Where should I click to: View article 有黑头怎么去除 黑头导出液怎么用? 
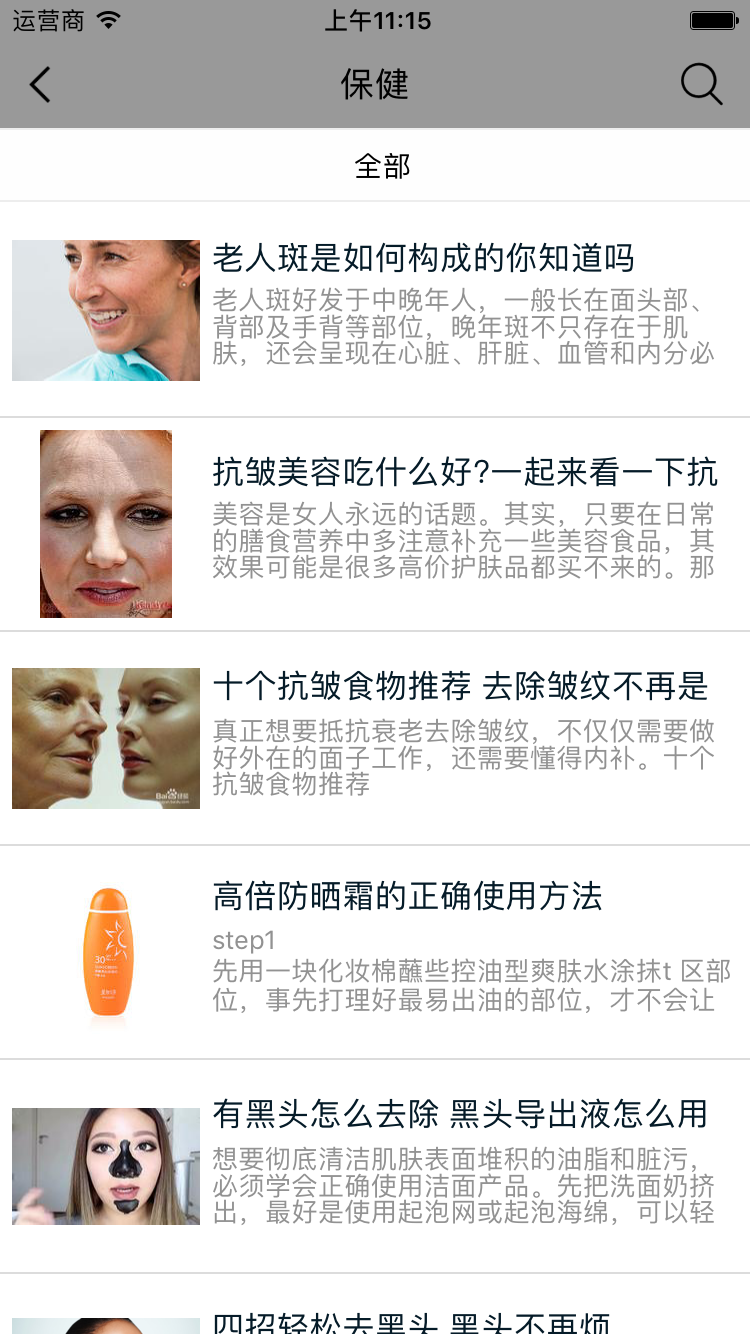[460, 1114]
